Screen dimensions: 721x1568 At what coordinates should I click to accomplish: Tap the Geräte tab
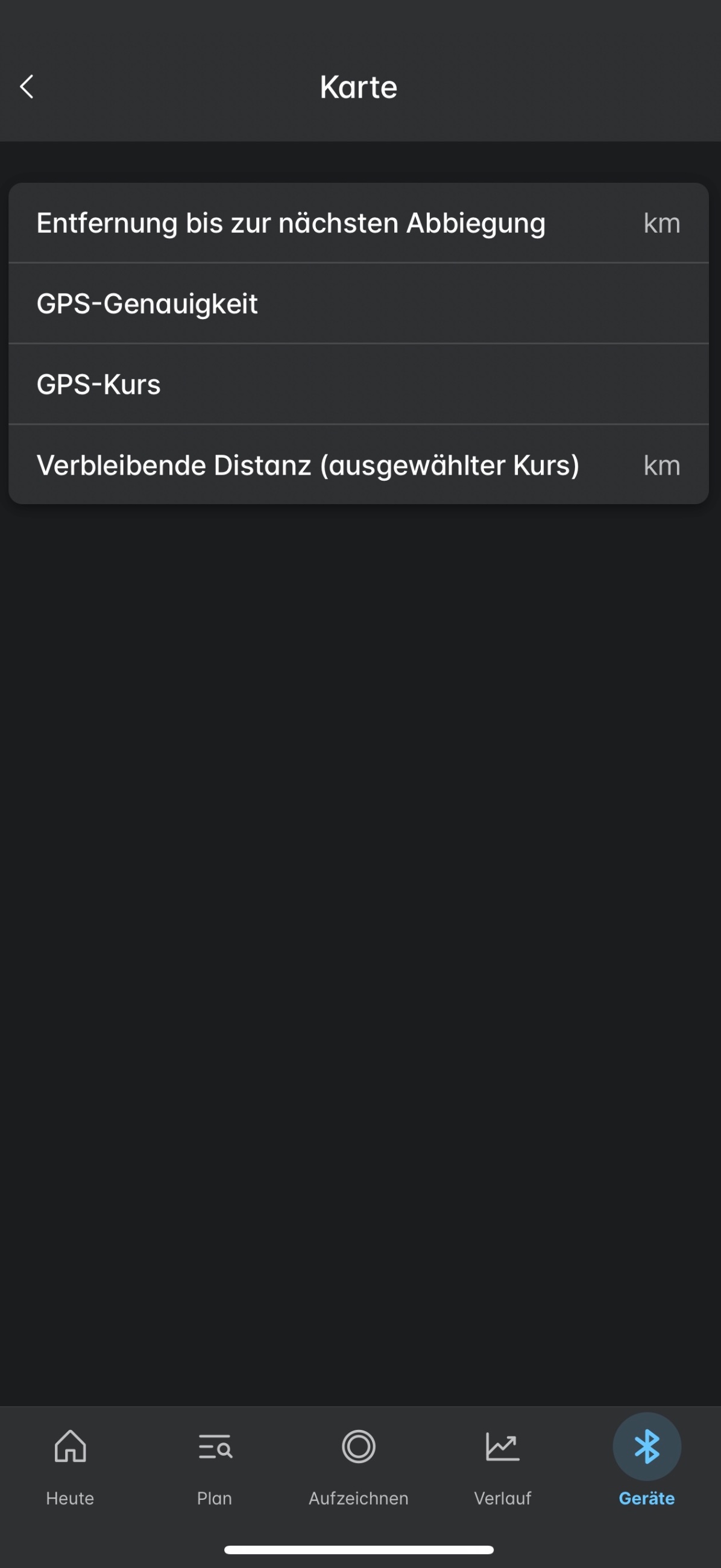(646, 1462)
